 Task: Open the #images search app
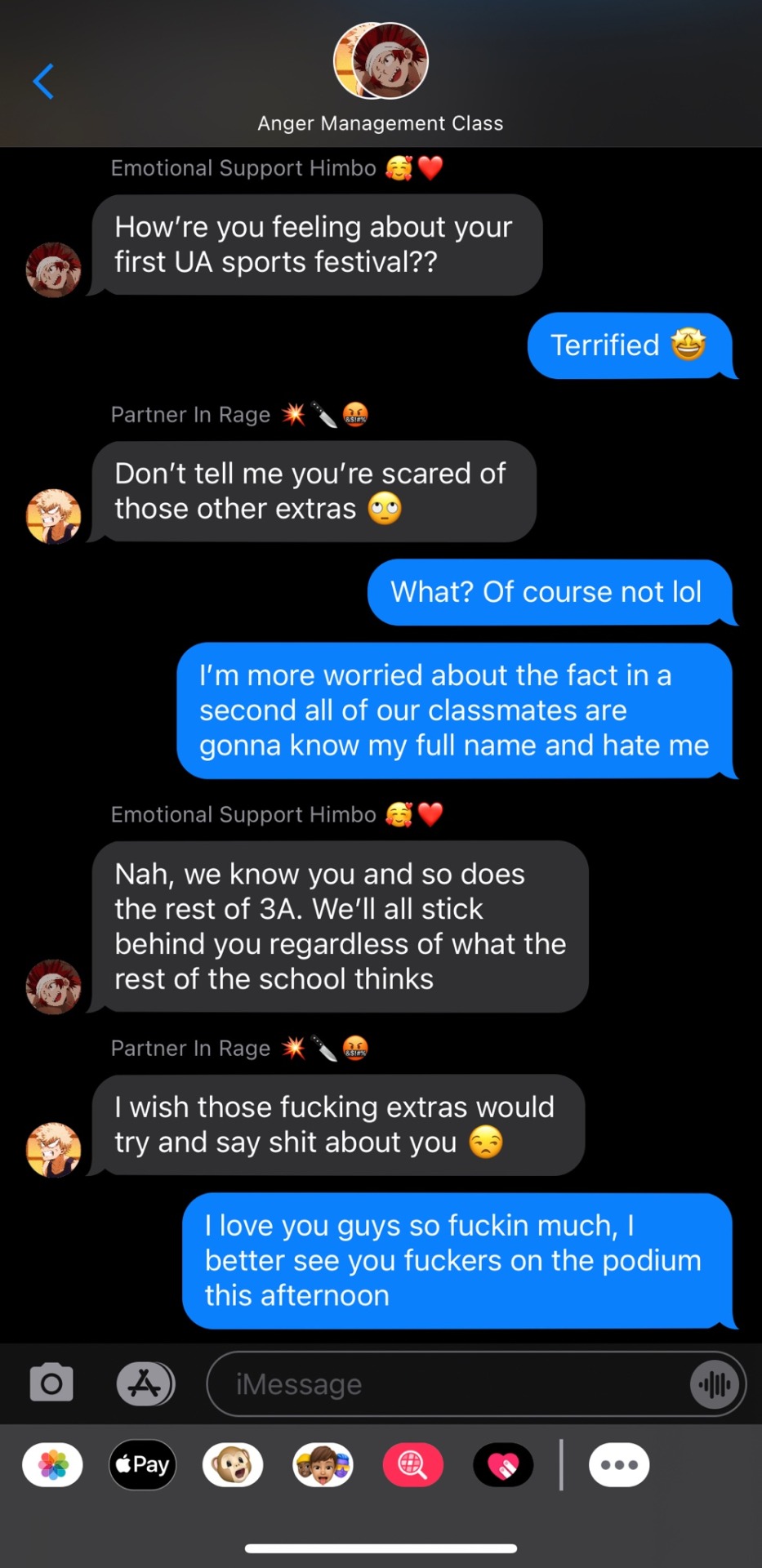tap(413, 1465)
